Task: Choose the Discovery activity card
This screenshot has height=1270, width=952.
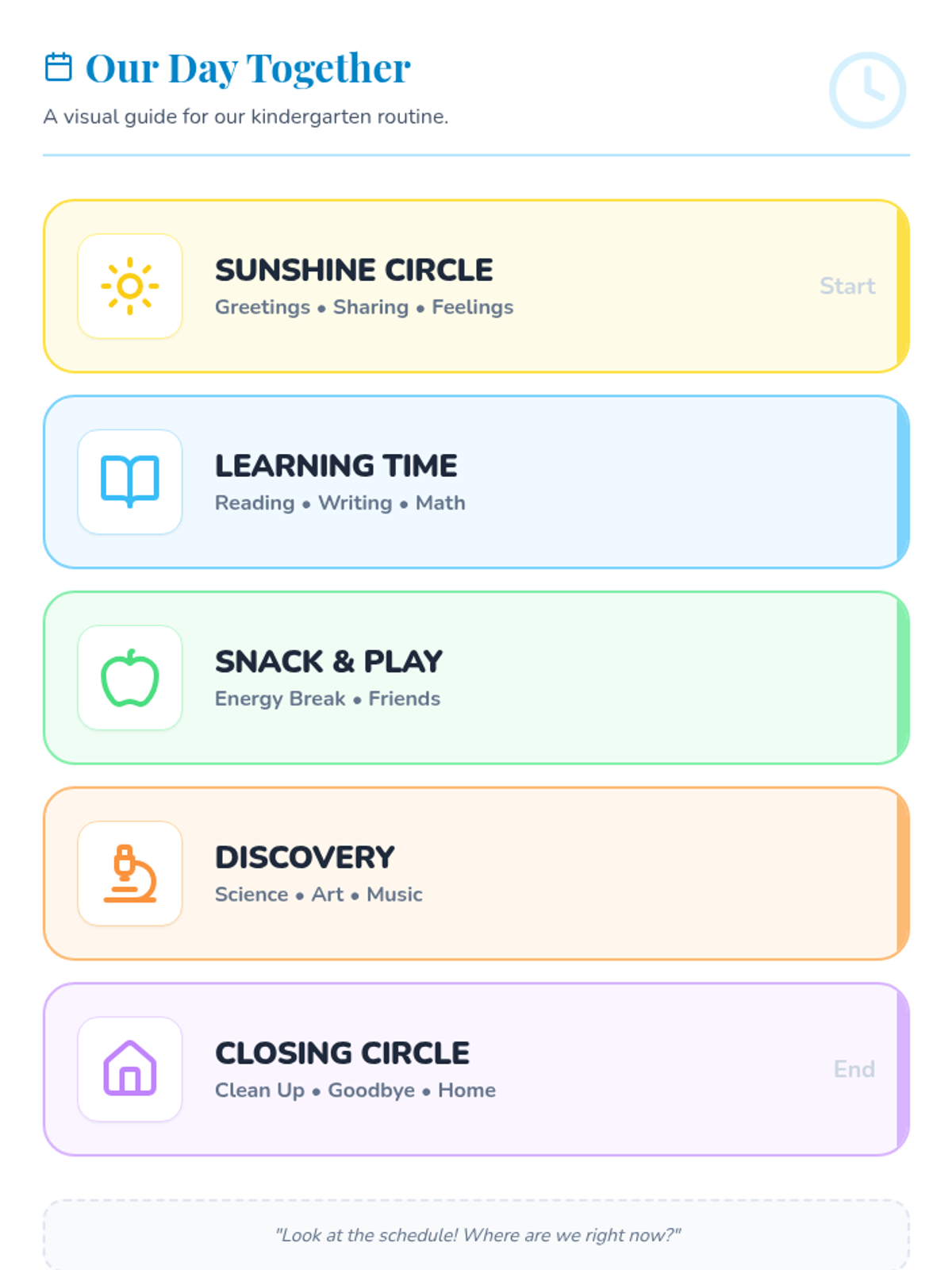Action: pyautogui.click(x=476, y=873)
